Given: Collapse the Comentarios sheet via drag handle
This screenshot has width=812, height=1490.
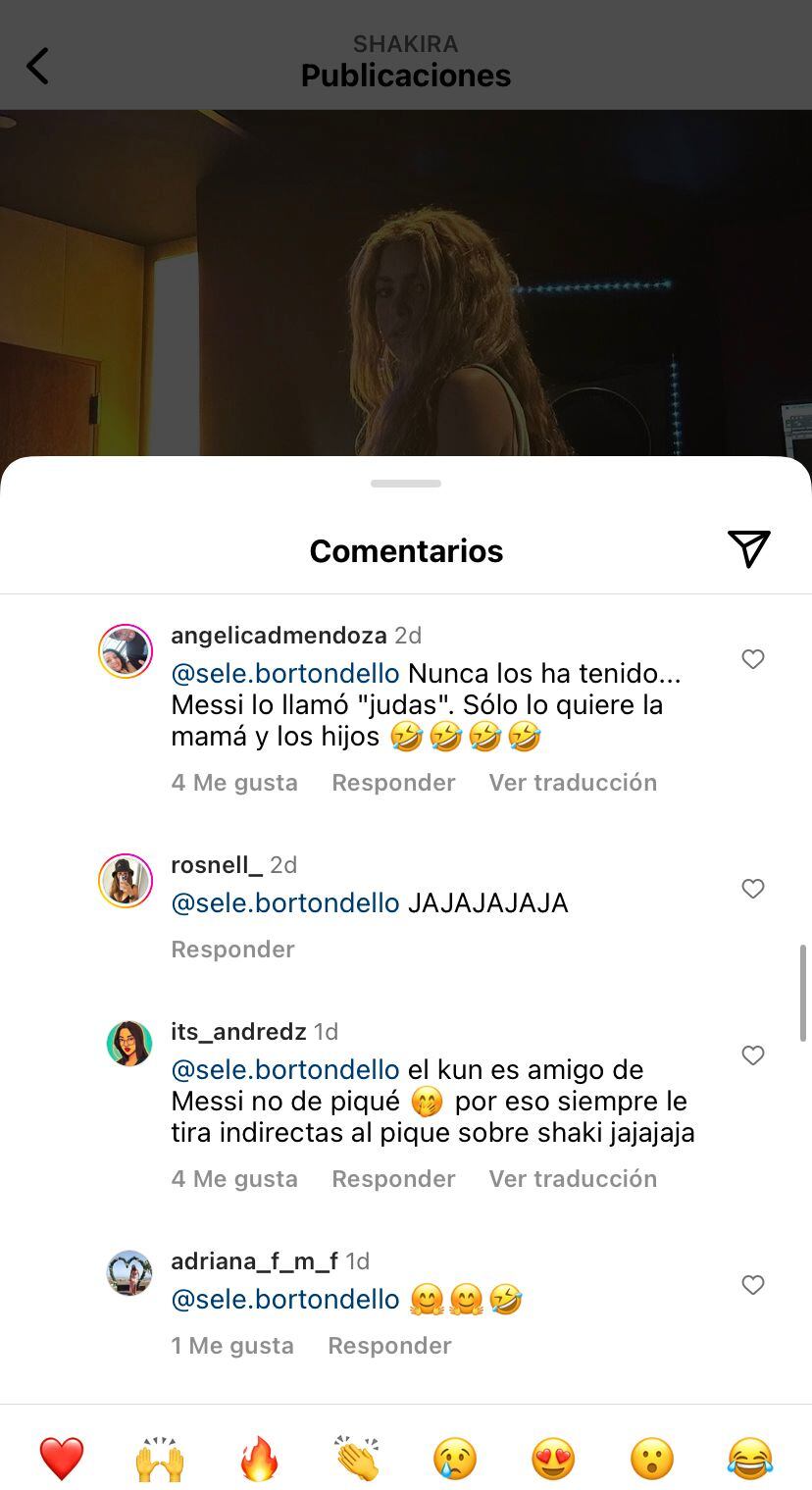Looking at the screenshot, I should click(x=405, y=483).
